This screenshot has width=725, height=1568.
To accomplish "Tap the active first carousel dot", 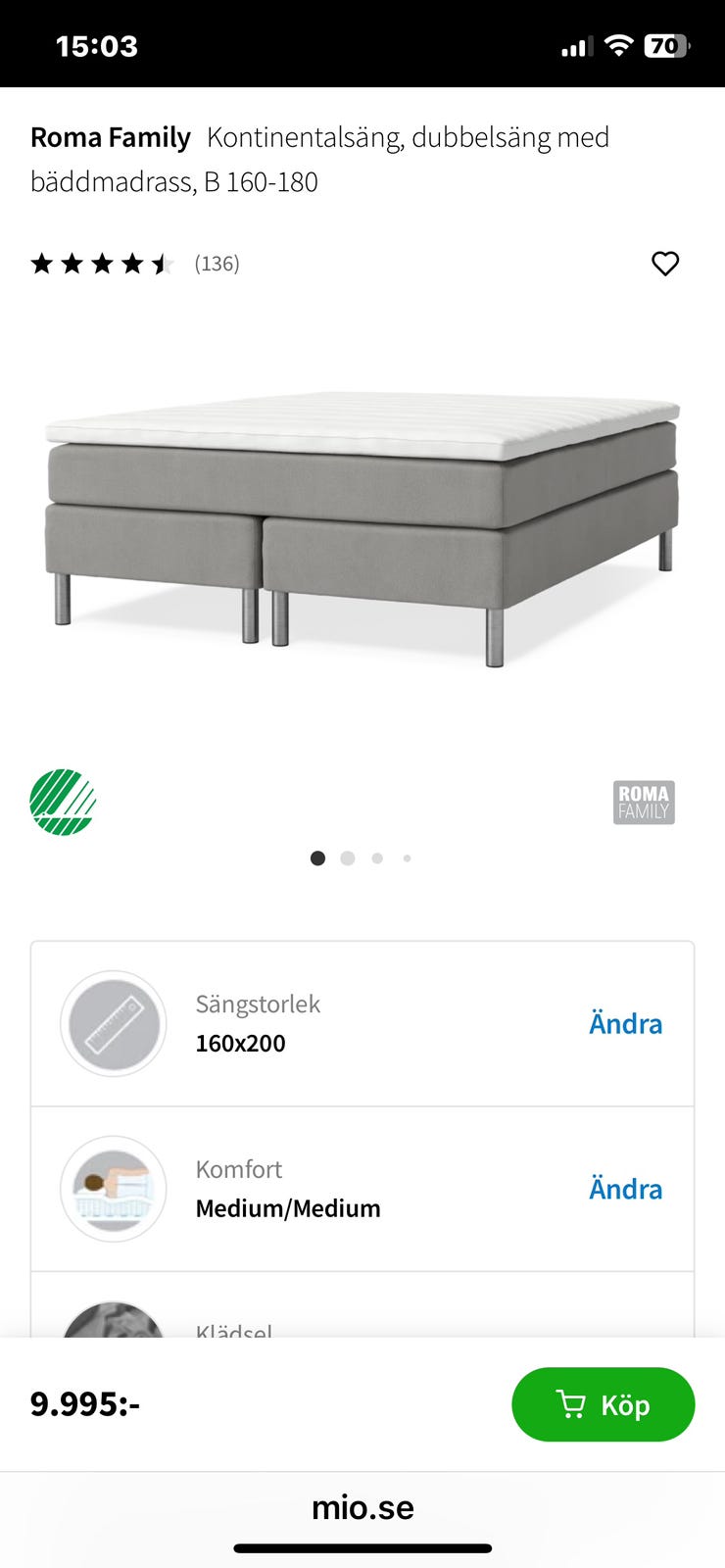I will pos(317,857).
